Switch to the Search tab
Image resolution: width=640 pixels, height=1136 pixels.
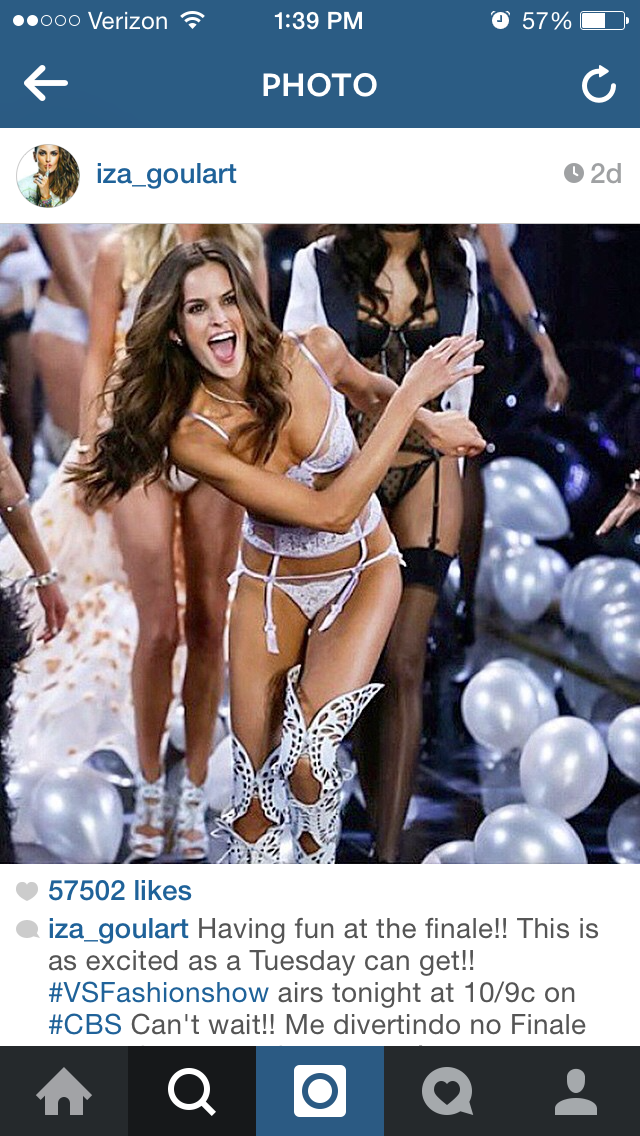coord(192,1091)
